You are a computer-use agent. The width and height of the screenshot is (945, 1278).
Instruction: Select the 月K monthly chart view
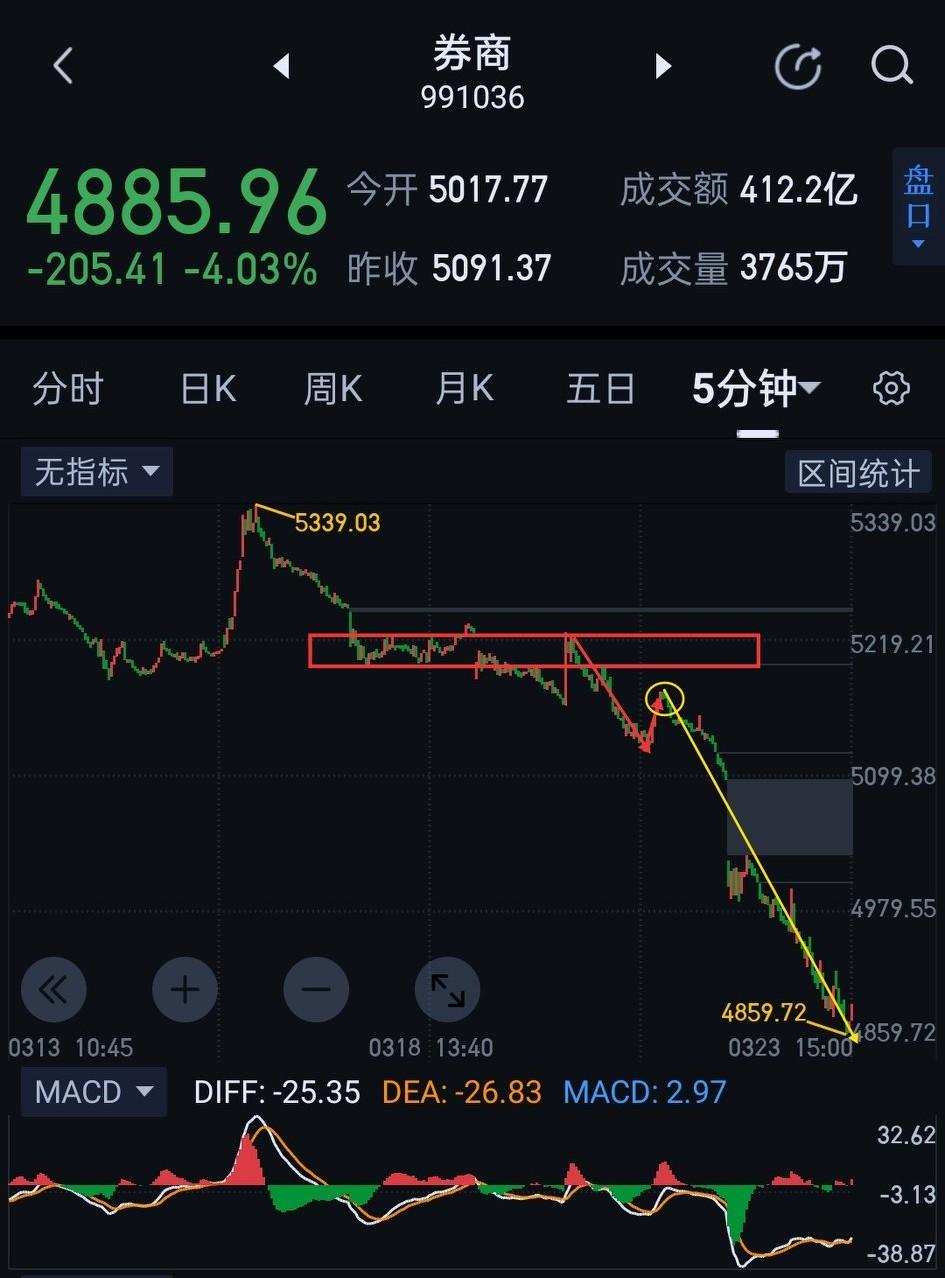[464, 389]
